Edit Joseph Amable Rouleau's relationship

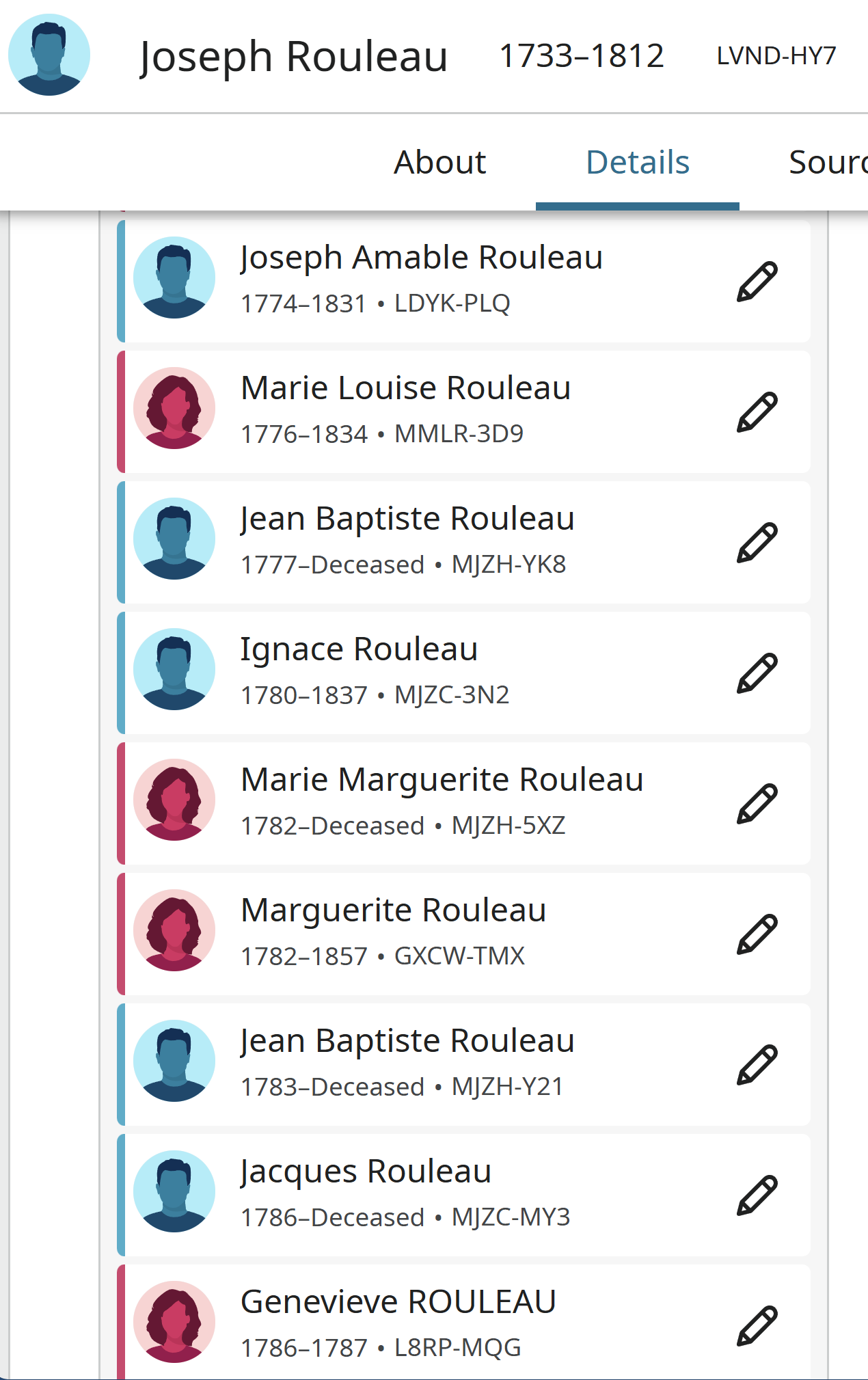(757, 281)
